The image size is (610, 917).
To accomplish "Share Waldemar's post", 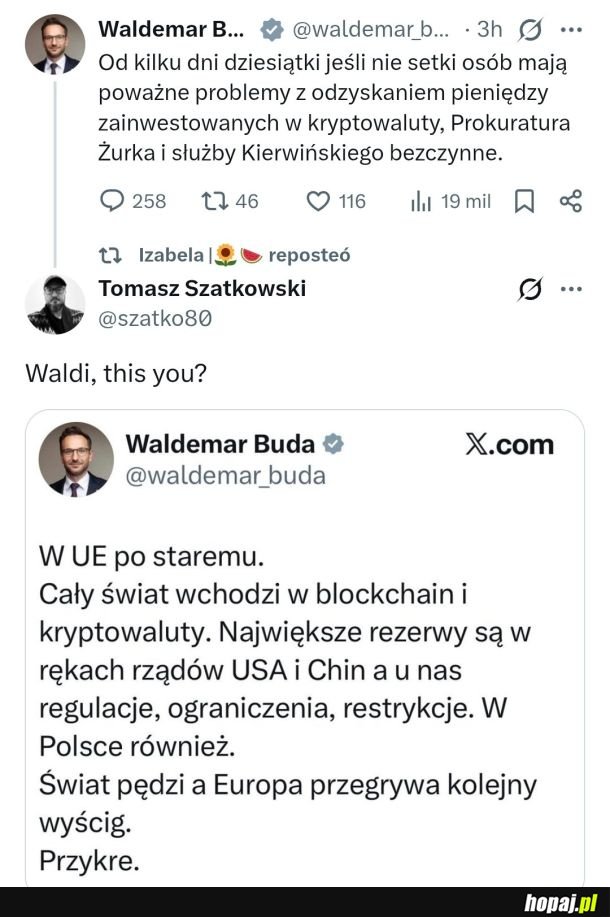I will coord(571,201).
